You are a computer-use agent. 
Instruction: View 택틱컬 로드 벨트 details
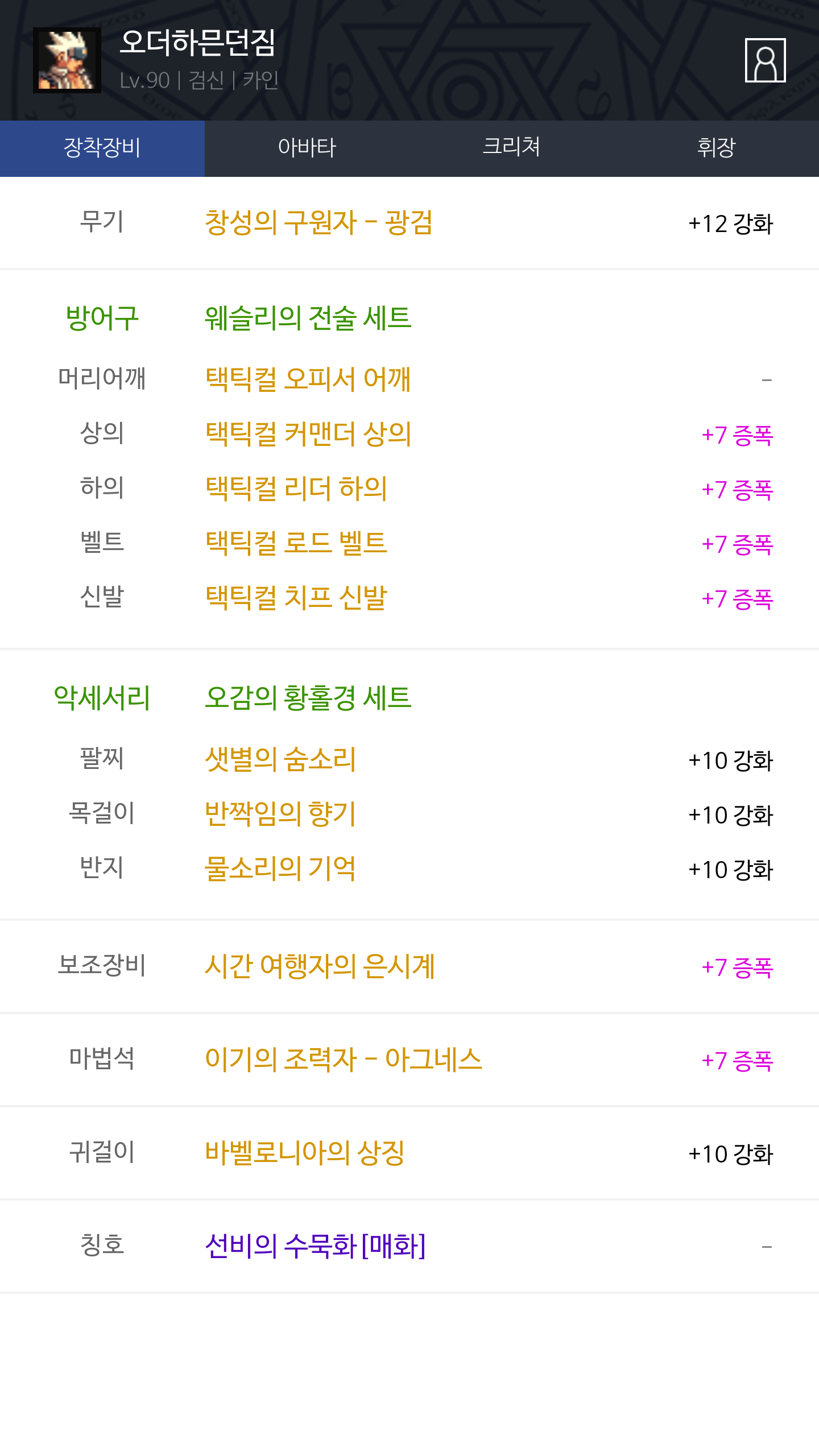click(x=296, y=543)
